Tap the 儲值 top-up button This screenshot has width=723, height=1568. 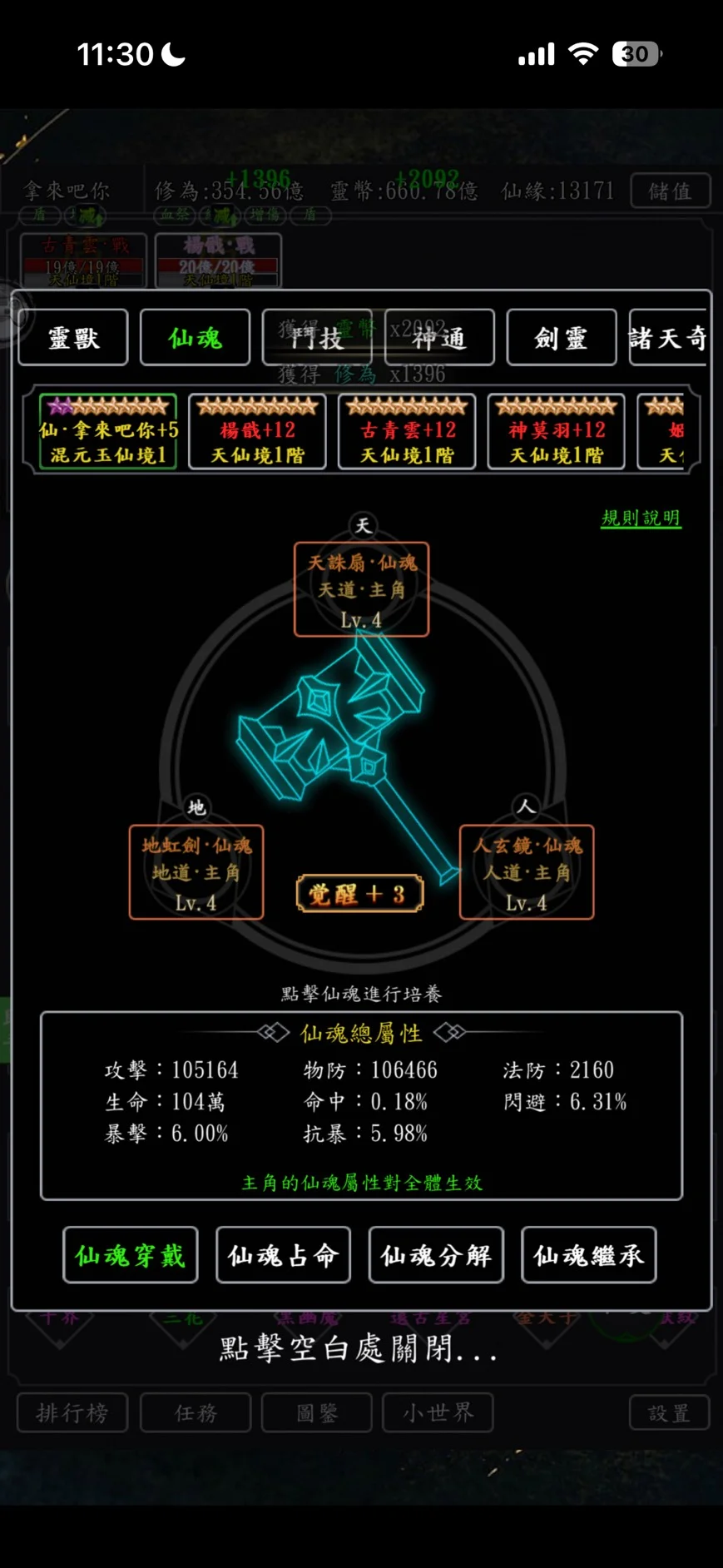(671, 191)
